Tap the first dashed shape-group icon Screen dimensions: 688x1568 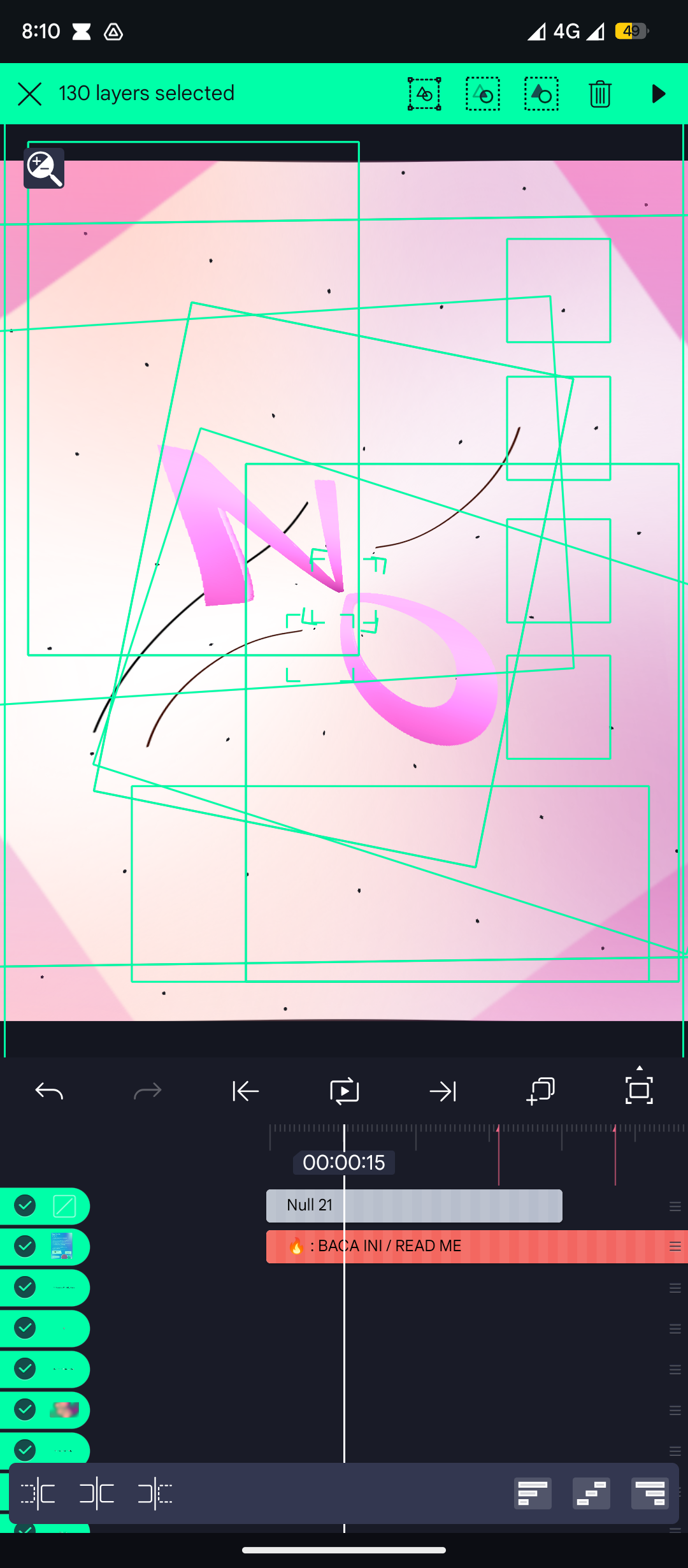coord(424,94)
